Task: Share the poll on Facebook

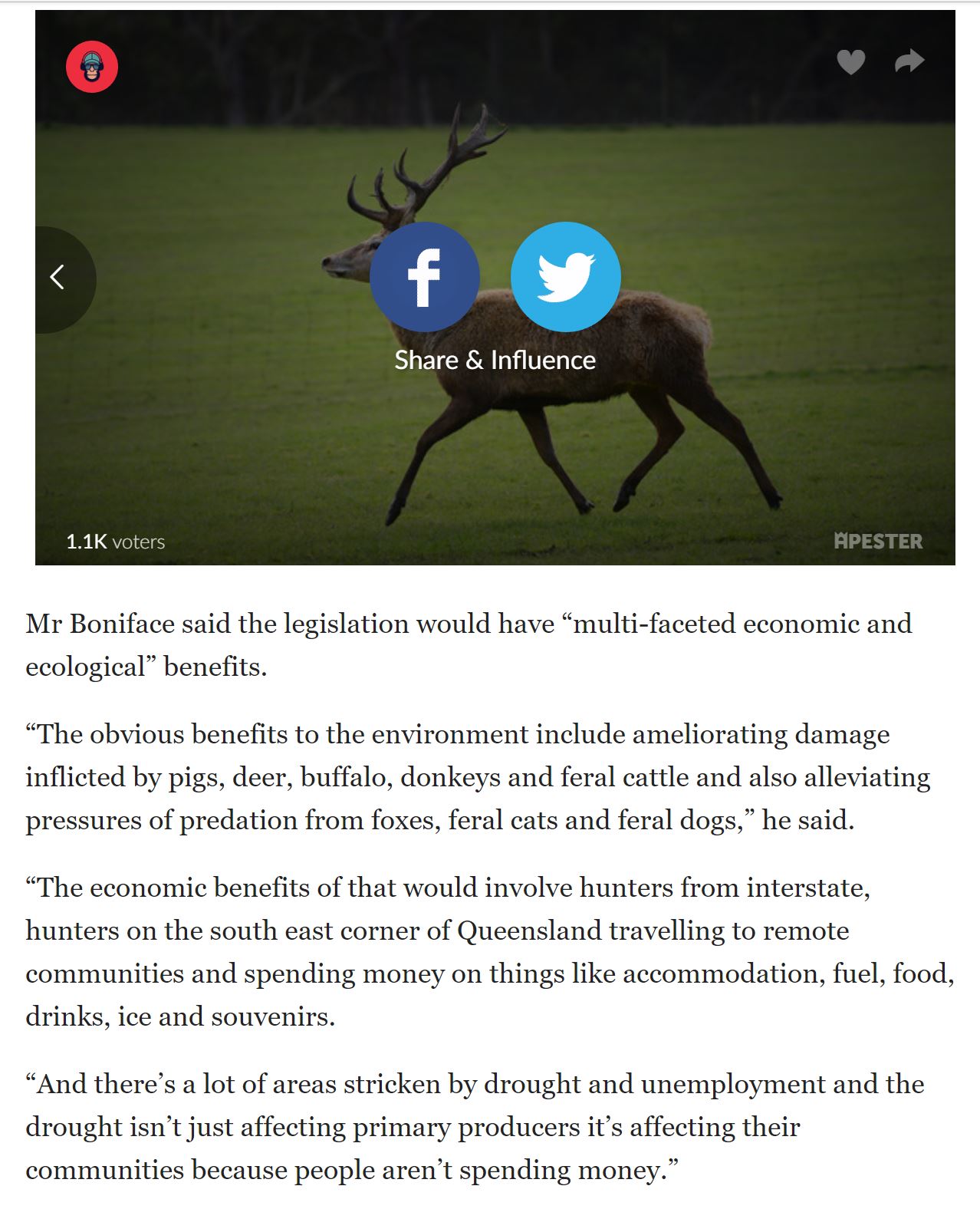Action: tap(424, 277)
